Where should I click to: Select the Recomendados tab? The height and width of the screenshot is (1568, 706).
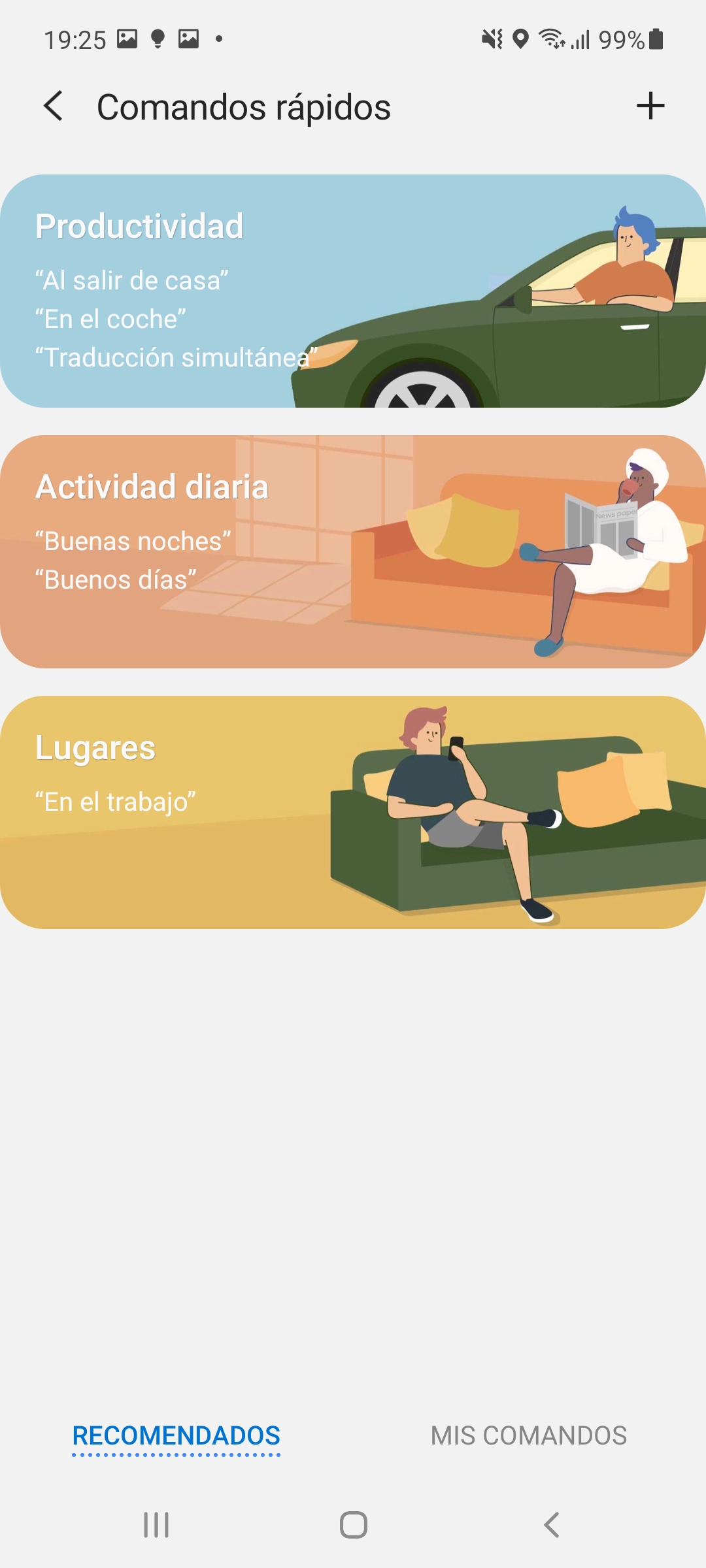176,1435
